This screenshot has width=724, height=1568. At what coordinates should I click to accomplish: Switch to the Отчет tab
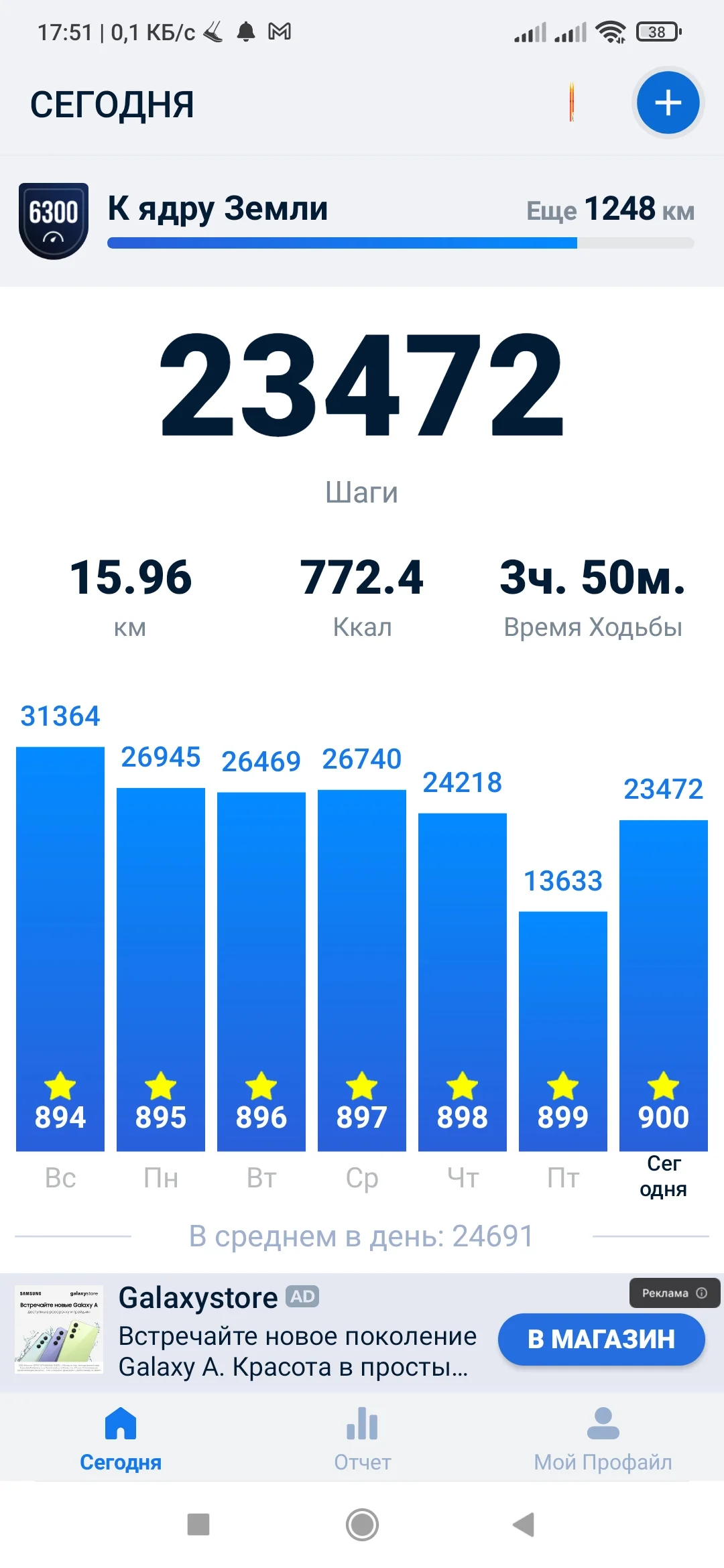362,1438
